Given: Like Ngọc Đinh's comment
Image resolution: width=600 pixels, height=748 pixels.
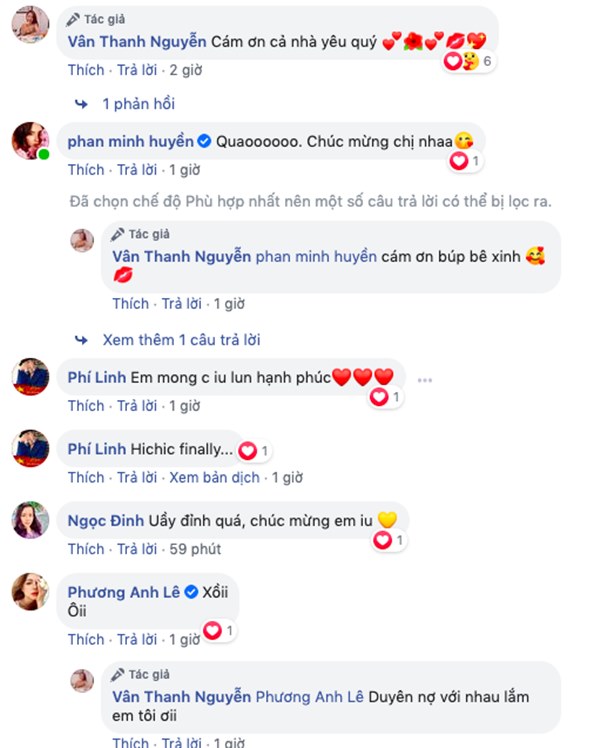Looking at the screenshot, I should (86, 549).
